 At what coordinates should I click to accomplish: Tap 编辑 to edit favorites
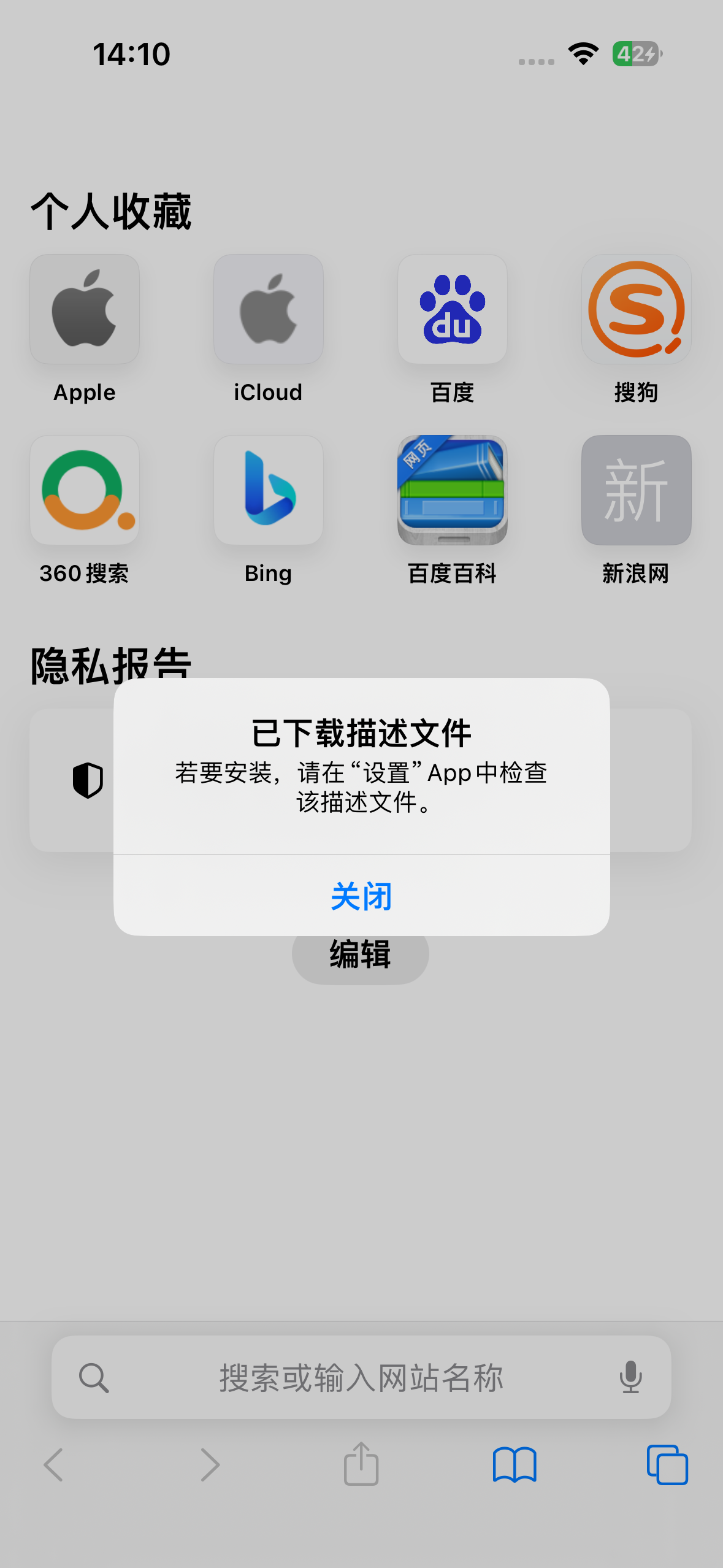[361, 953]
